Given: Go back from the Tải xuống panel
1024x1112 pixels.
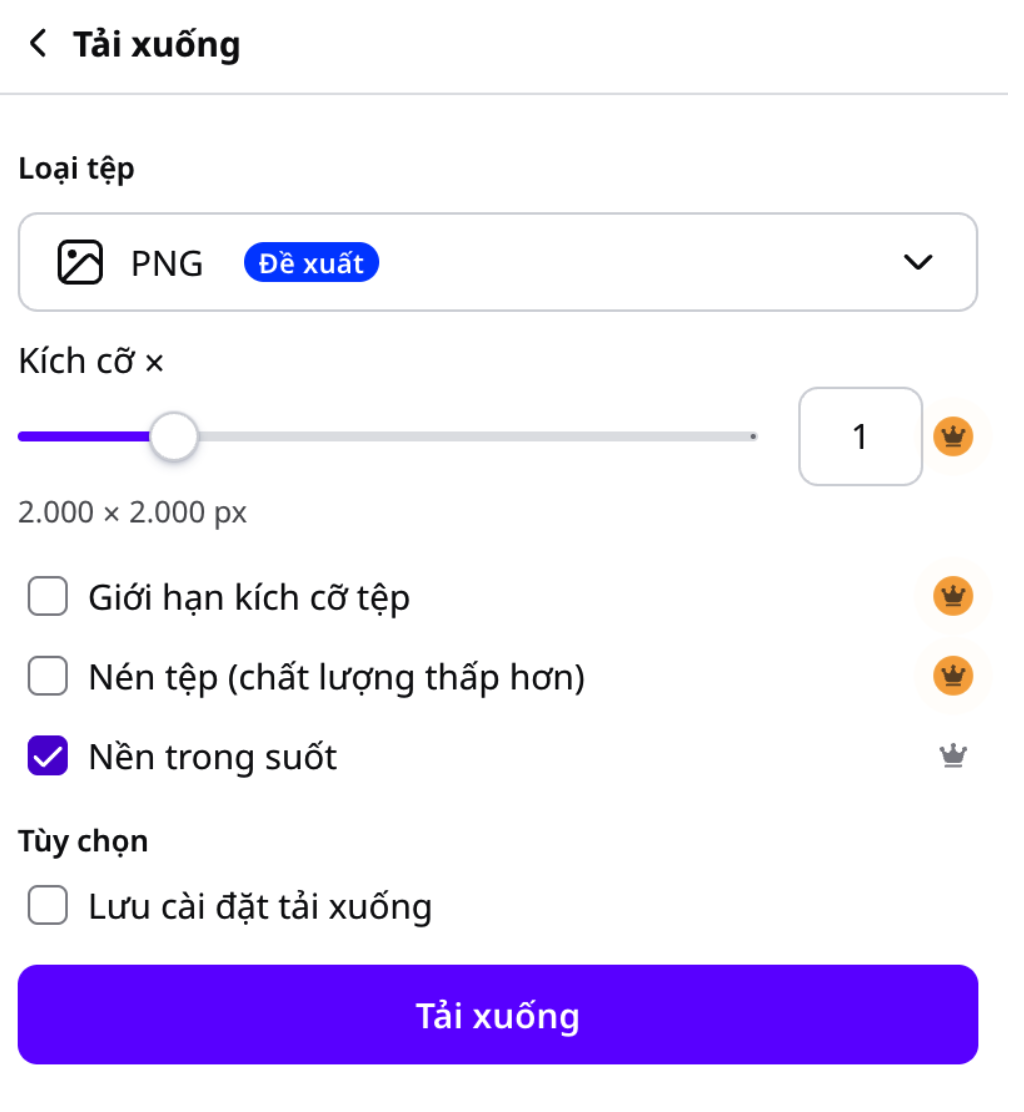Looking at the screenshot, I should (x=38, y=44).
